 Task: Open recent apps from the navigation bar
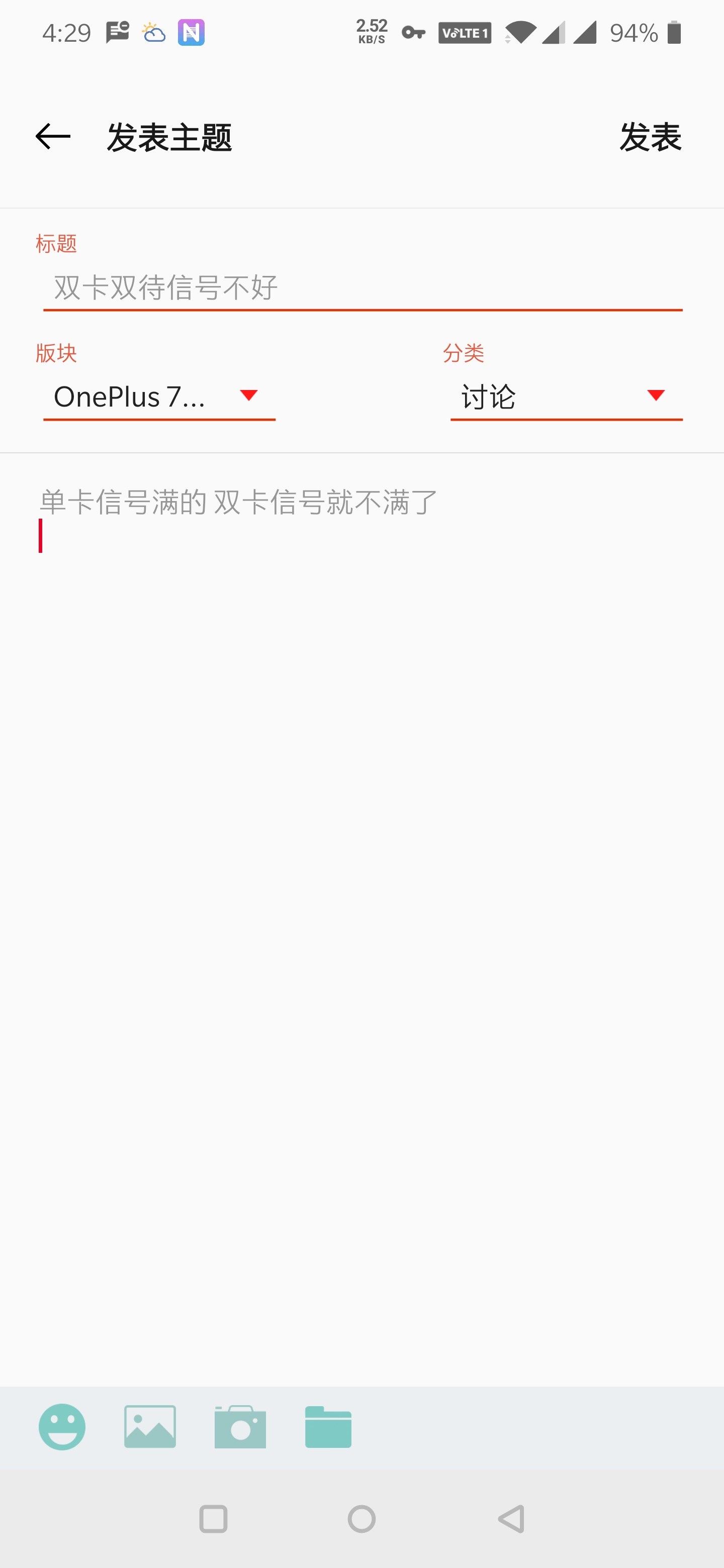coord(213,1519)
